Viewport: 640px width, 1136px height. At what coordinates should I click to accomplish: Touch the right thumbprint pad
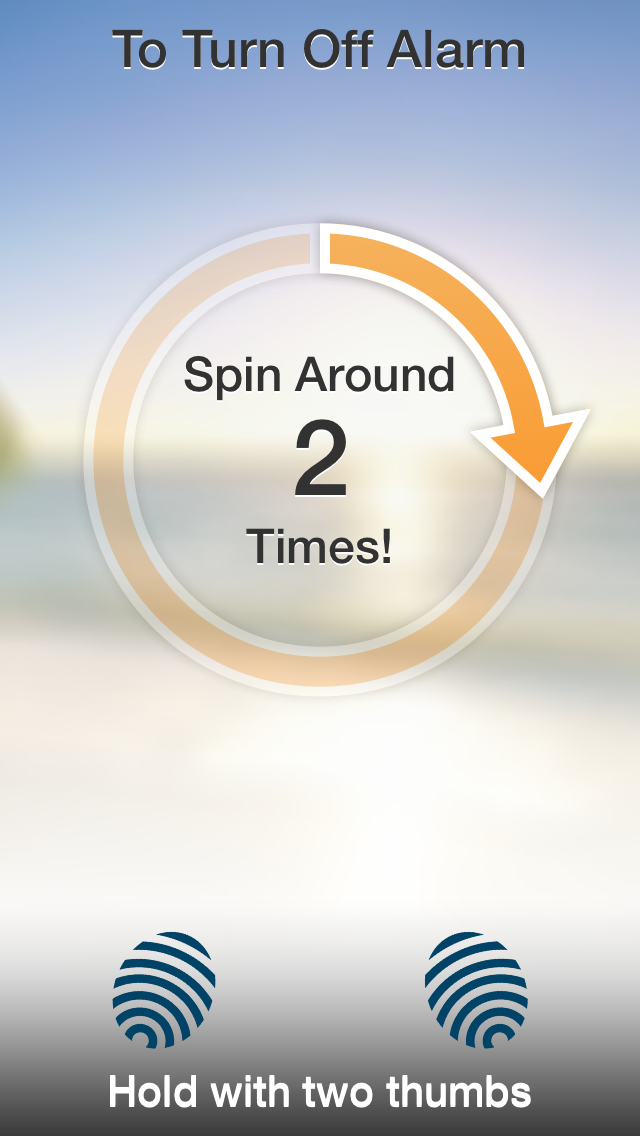point(476,989)
